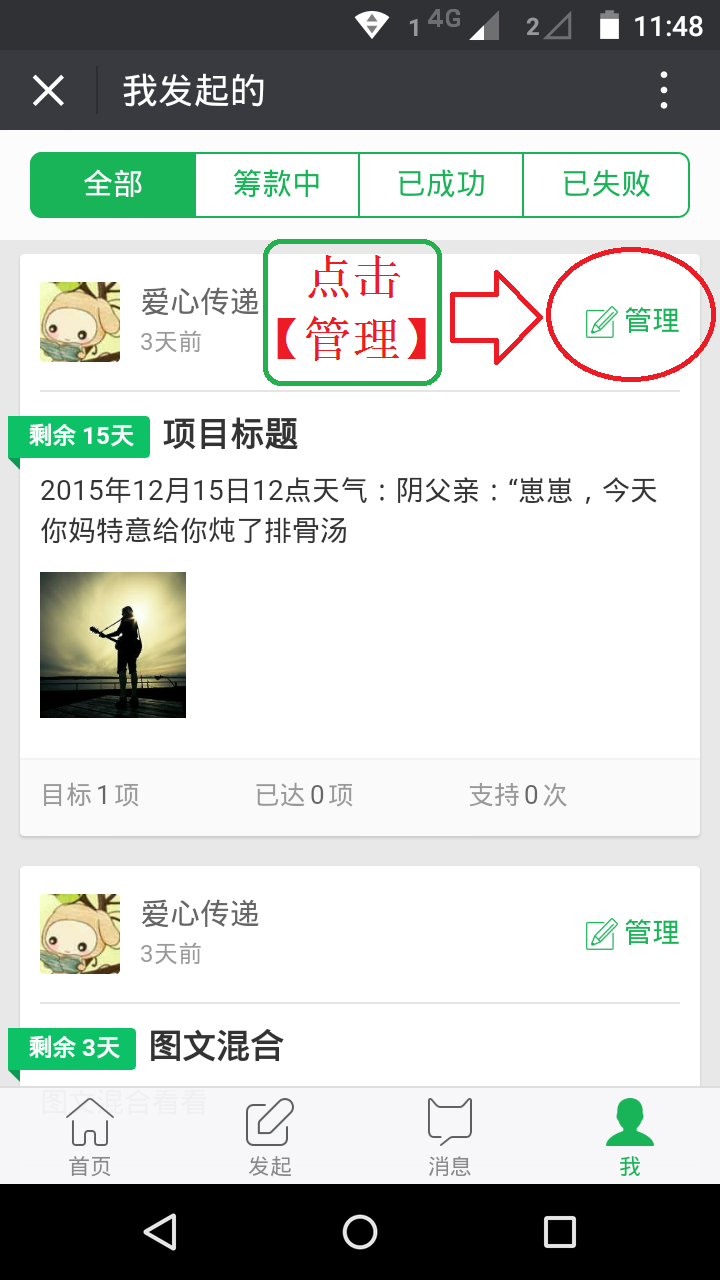This screenshot has height=1280, width=720.
Task: Switch to the 已失败 tab
Action: click(x=606, y=184)
